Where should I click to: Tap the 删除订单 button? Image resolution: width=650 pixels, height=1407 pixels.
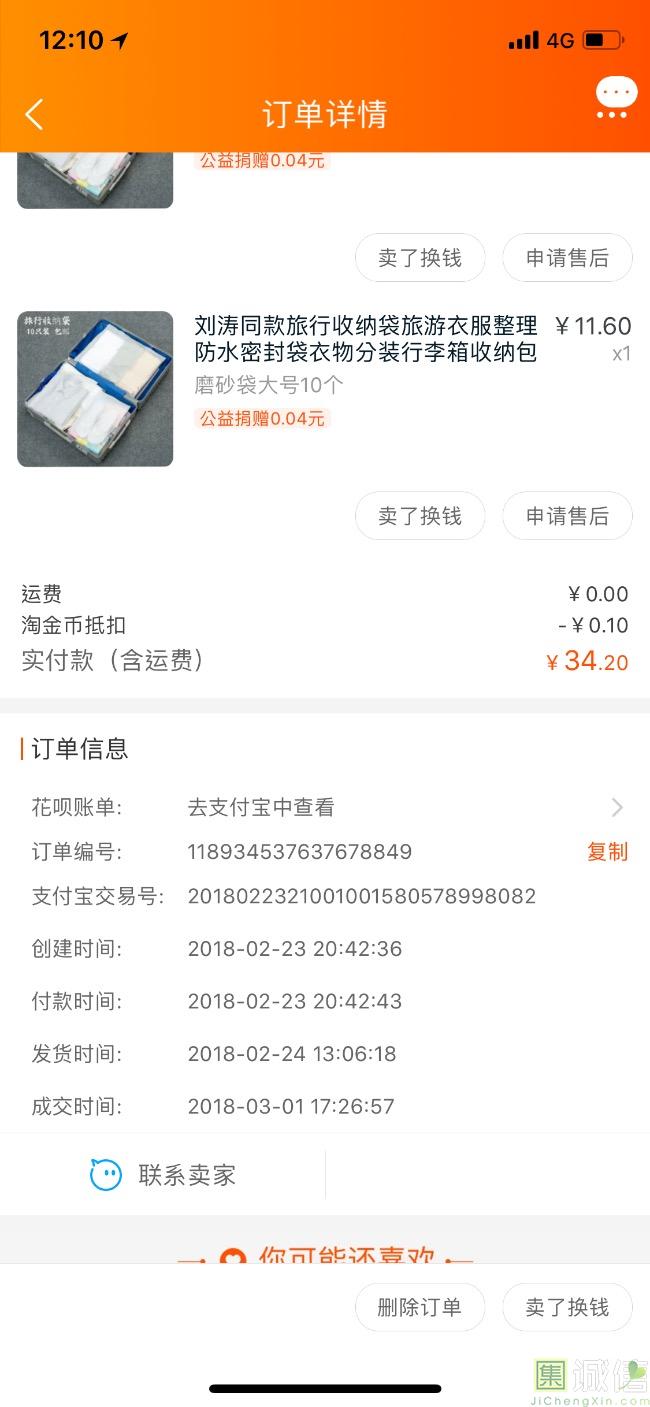pyautogui.click(x=420, y=1307)
